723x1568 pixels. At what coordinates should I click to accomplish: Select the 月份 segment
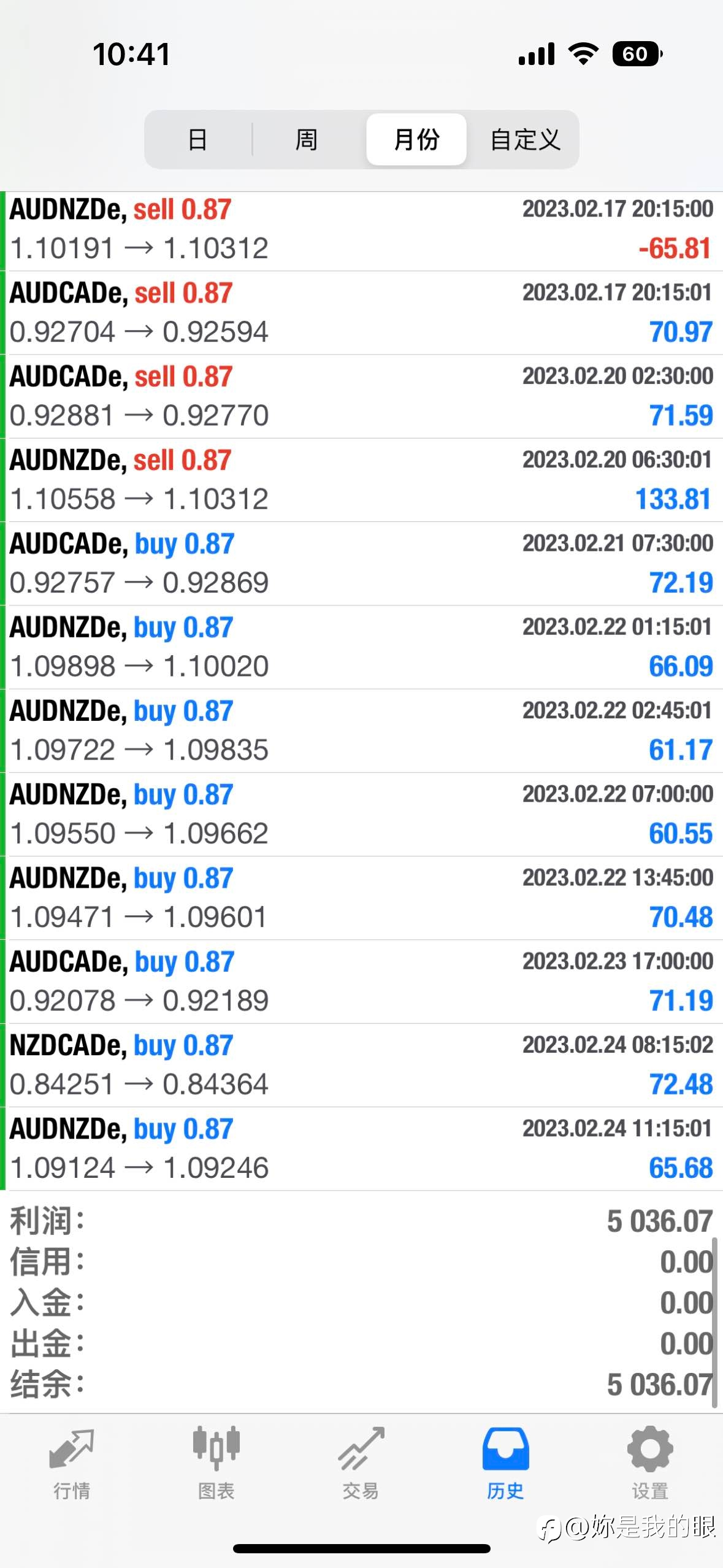[x=416, y=139]
